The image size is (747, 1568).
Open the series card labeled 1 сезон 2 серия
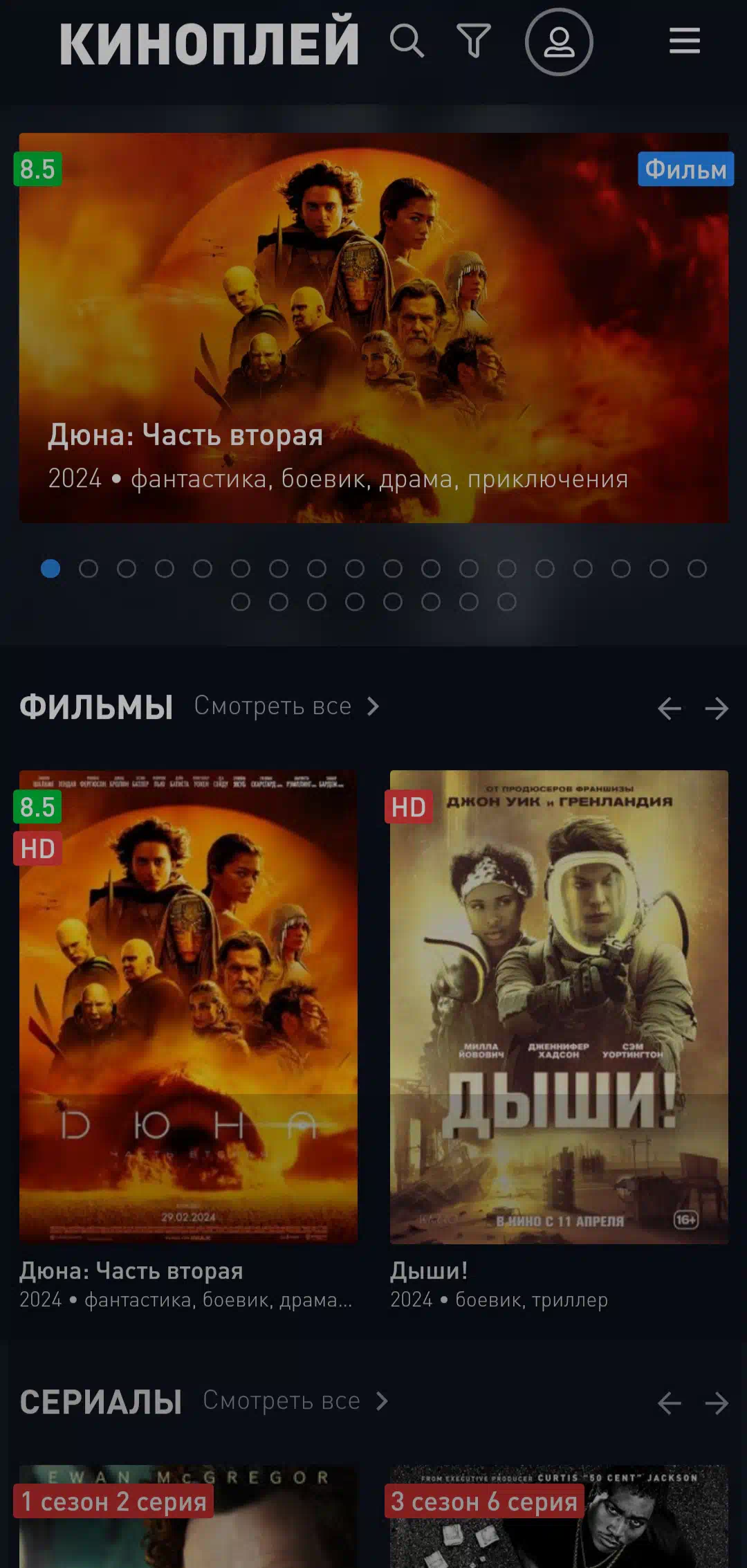point(188,1516)
